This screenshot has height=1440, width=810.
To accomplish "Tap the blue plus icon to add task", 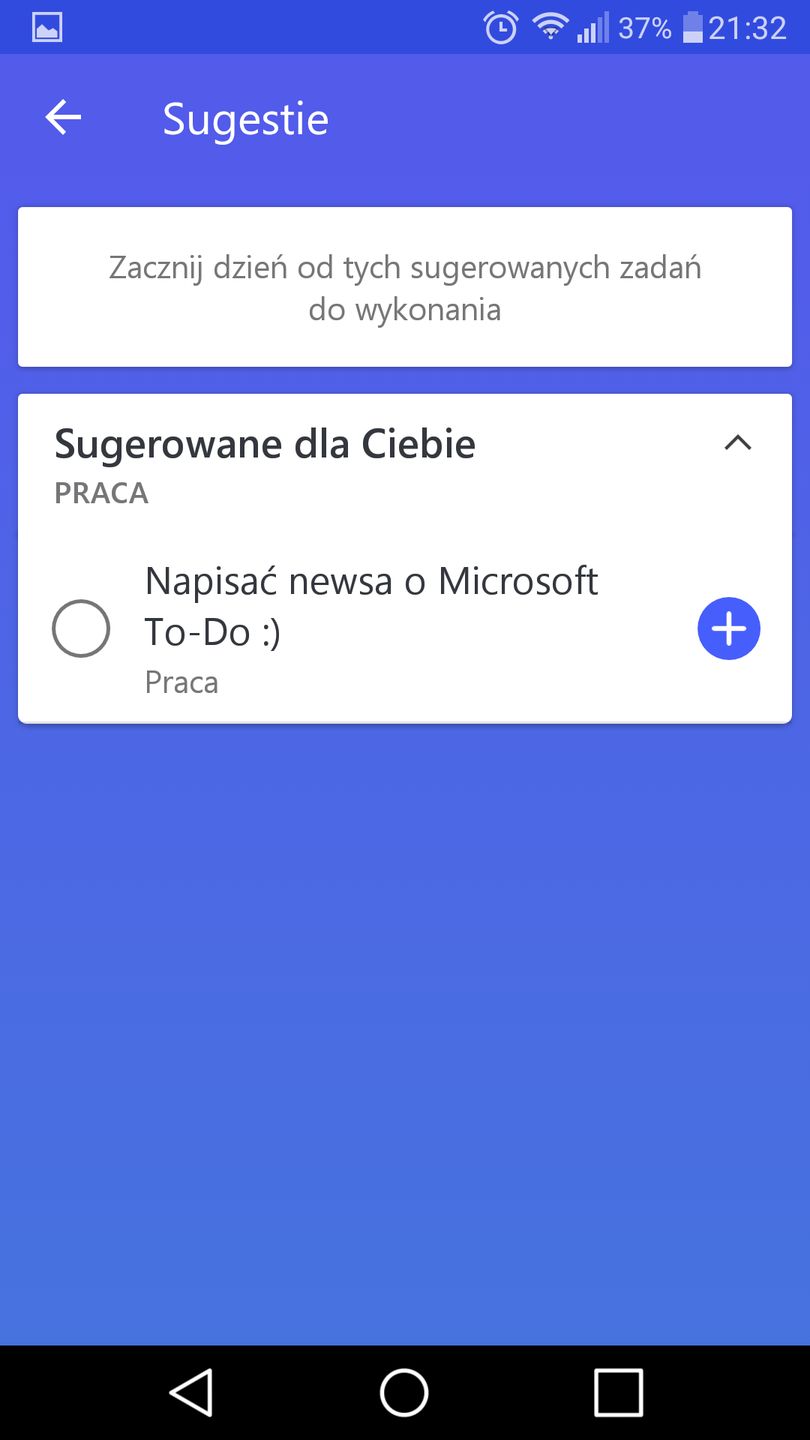I will click(x=728, y=628).
